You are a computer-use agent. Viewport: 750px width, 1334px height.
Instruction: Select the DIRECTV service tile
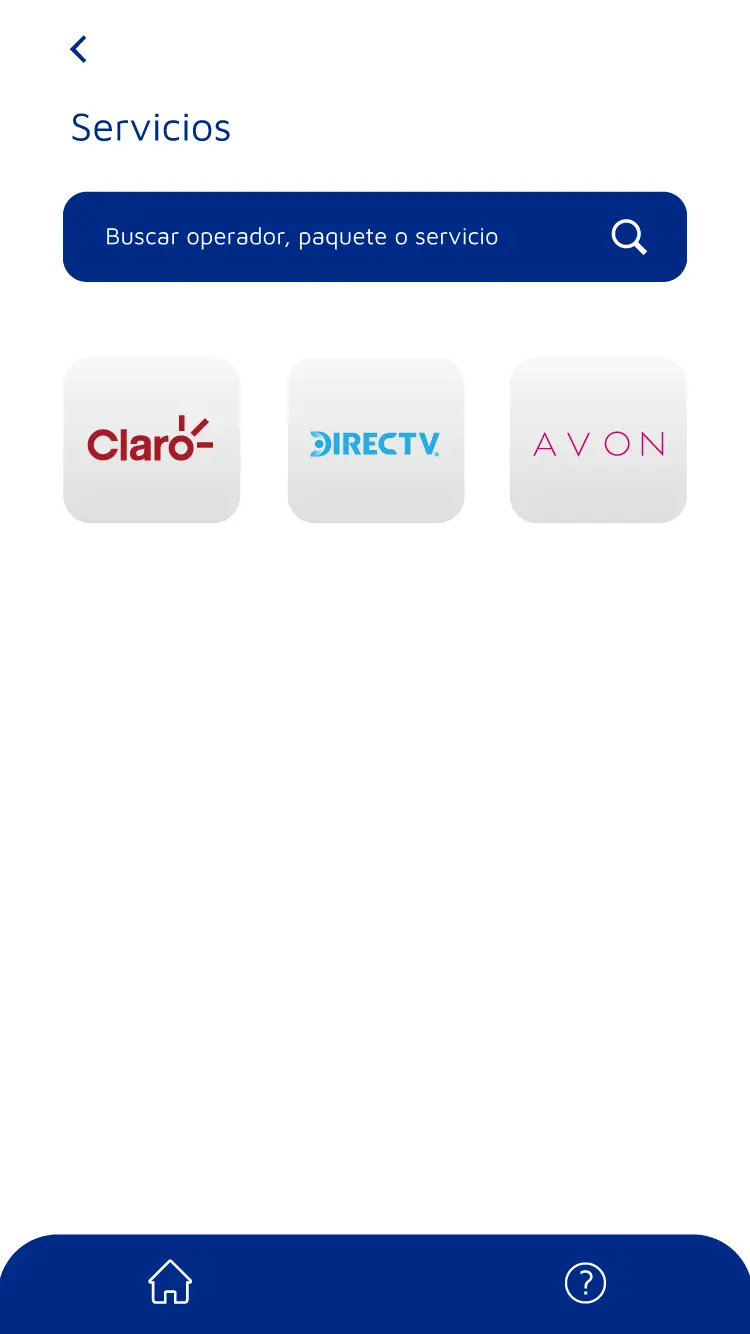point(376,440)
